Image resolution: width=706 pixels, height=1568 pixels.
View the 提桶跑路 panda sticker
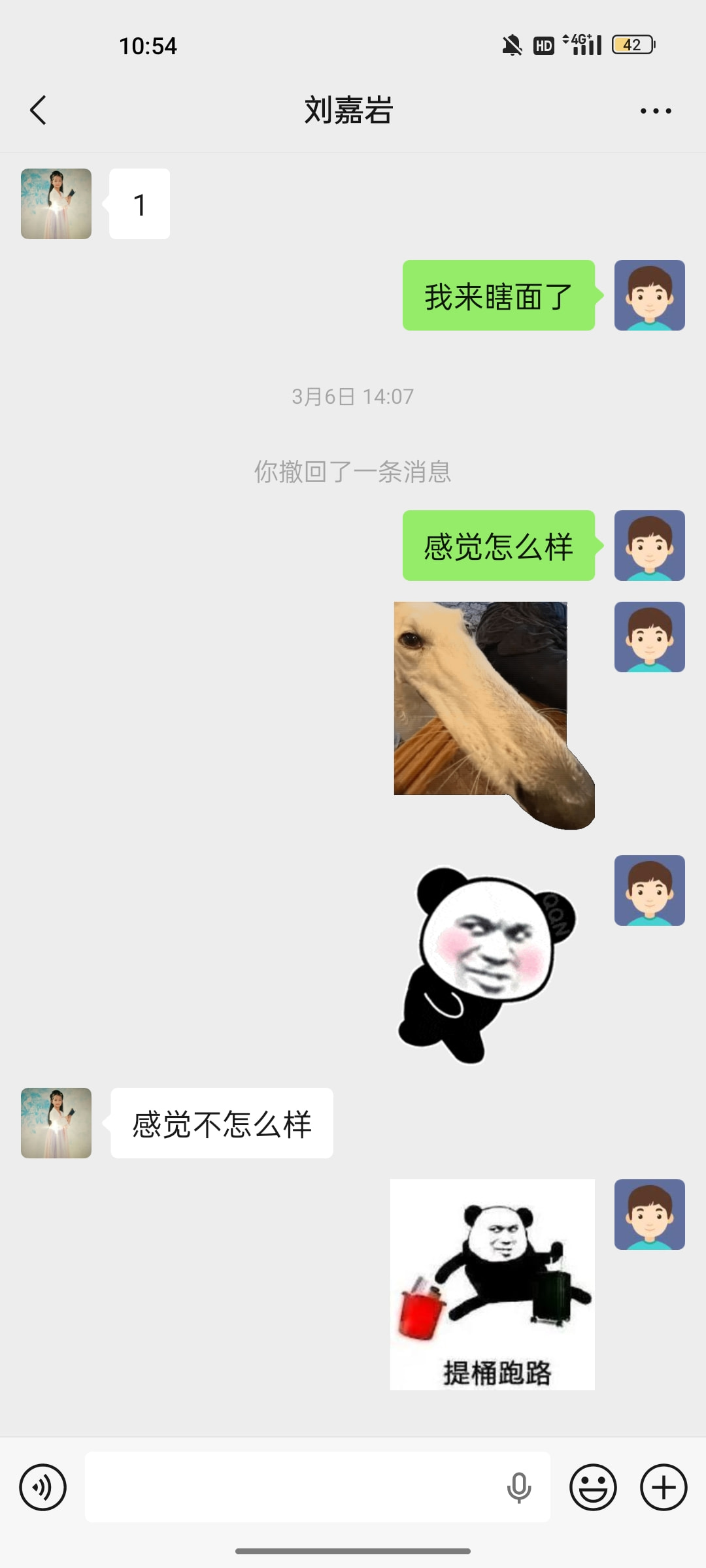point(492,1284)
